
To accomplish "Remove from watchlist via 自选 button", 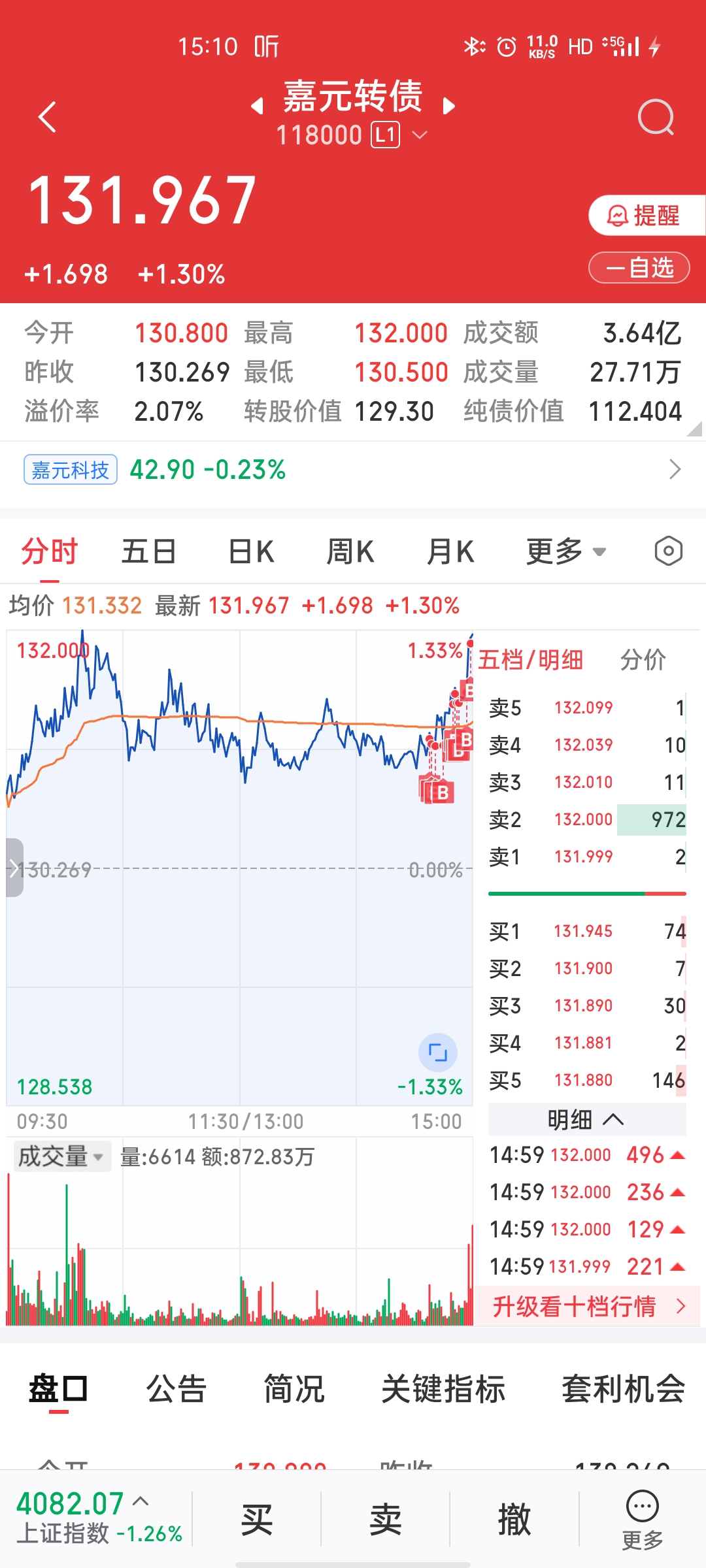I will pos(639,268).
